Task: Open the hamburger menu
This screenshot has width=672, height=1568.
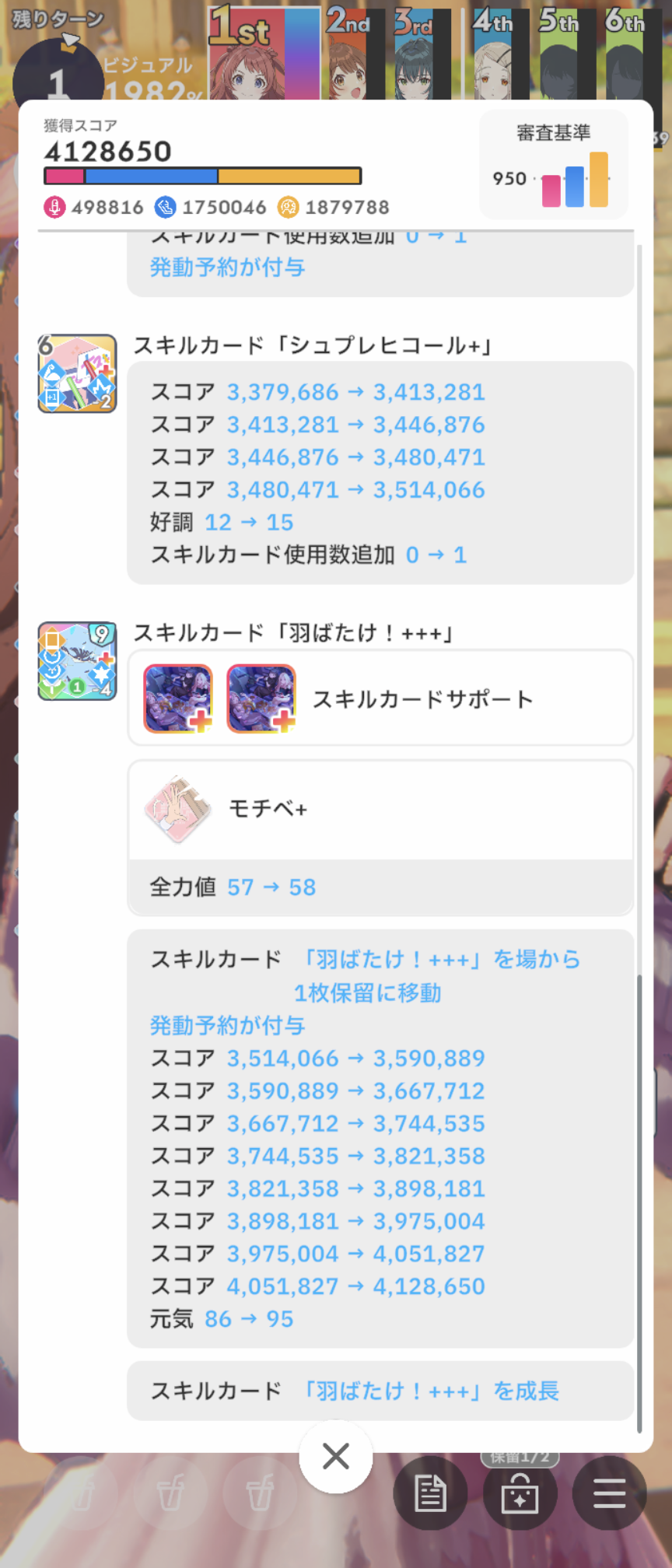Action: coord(609,1493)
